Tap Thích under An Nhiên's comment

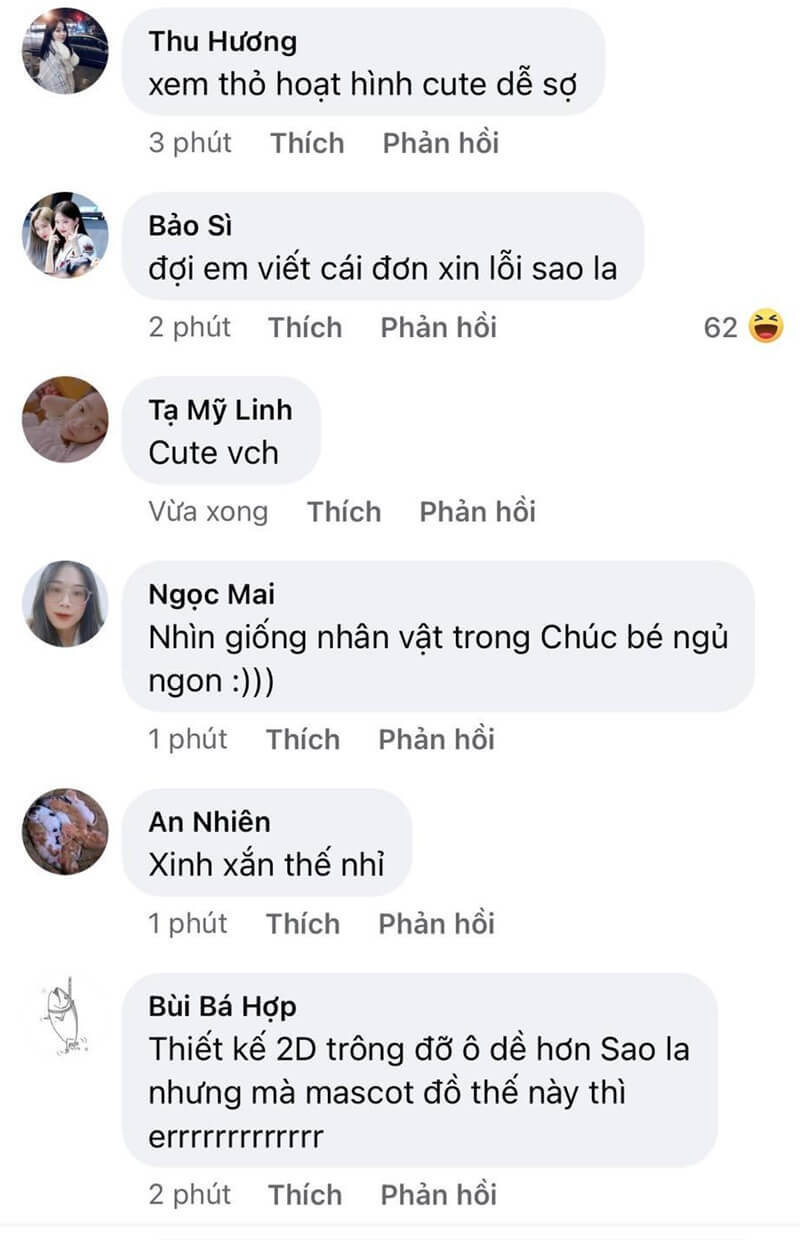tap(303, 924)
